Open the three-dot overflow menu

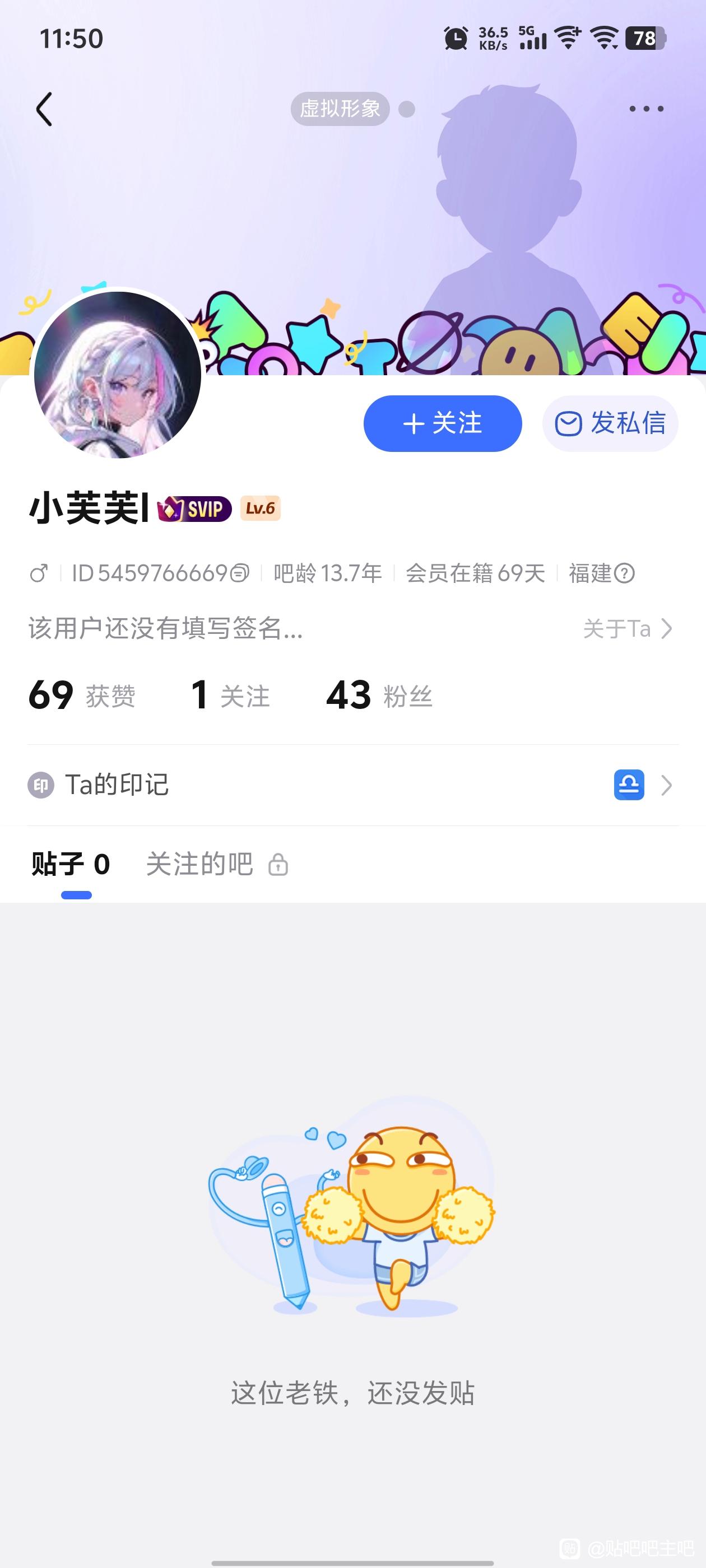645,110
